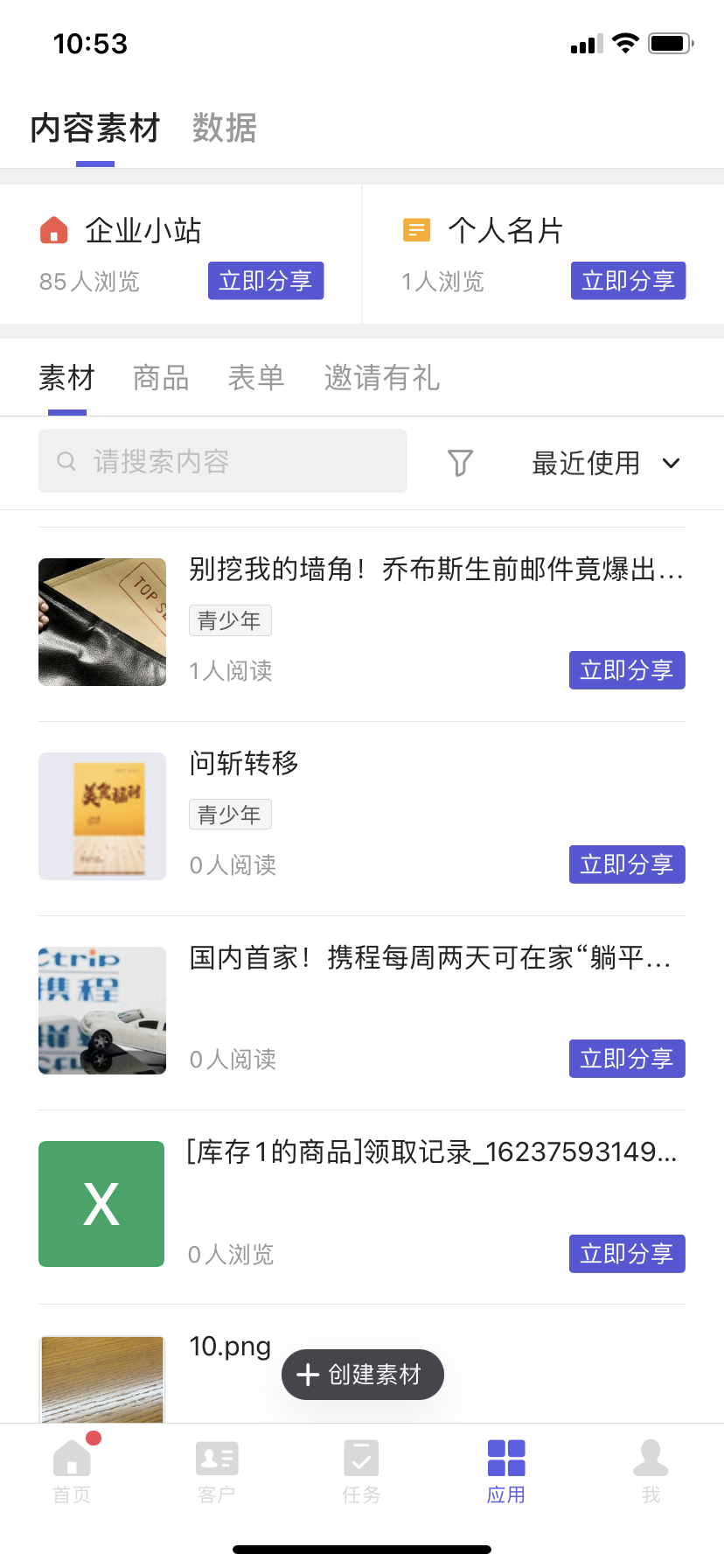Switch to the 任务 tab
The width and height of the screenshot is (724, 1568).
click(361, 1472)
